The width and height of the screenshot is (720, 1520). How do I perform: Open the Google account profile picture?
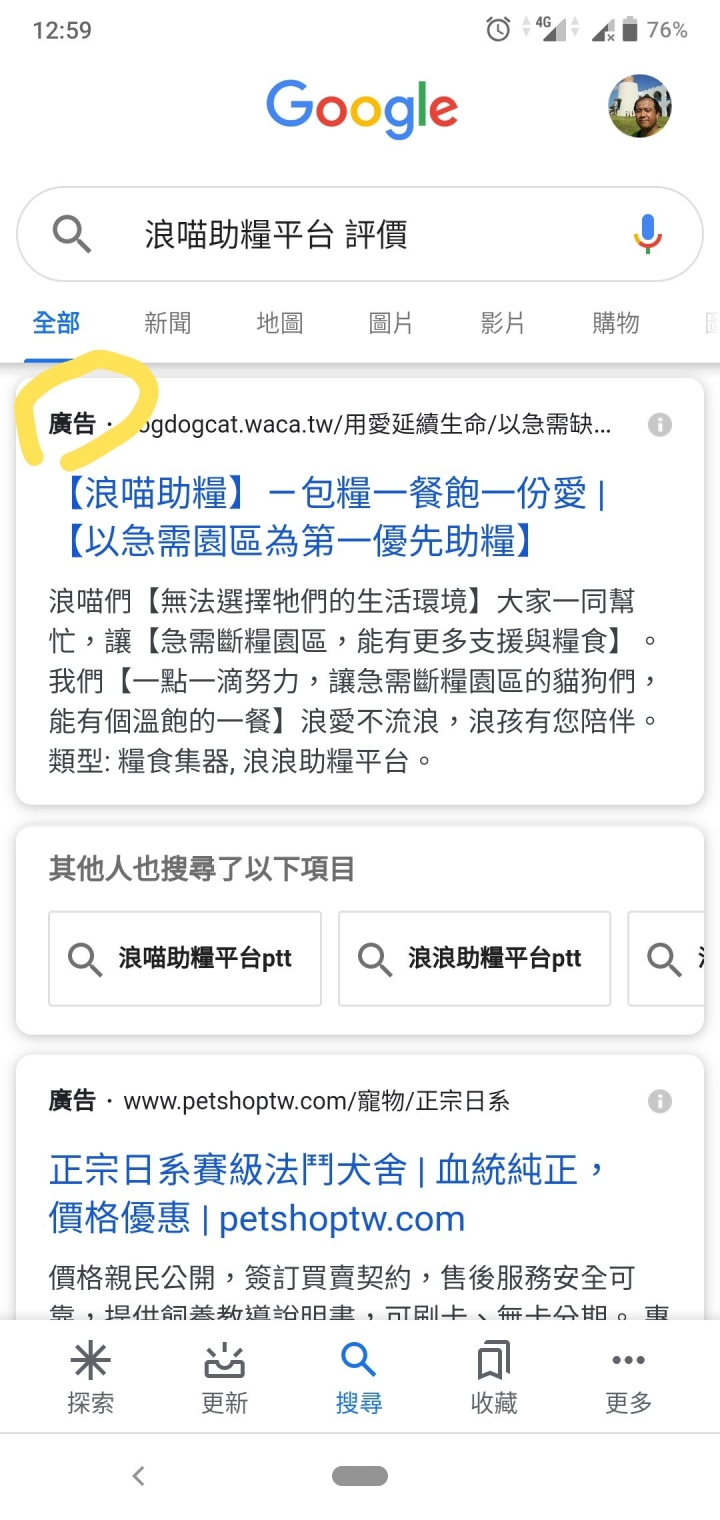click(x=640, y=106)
